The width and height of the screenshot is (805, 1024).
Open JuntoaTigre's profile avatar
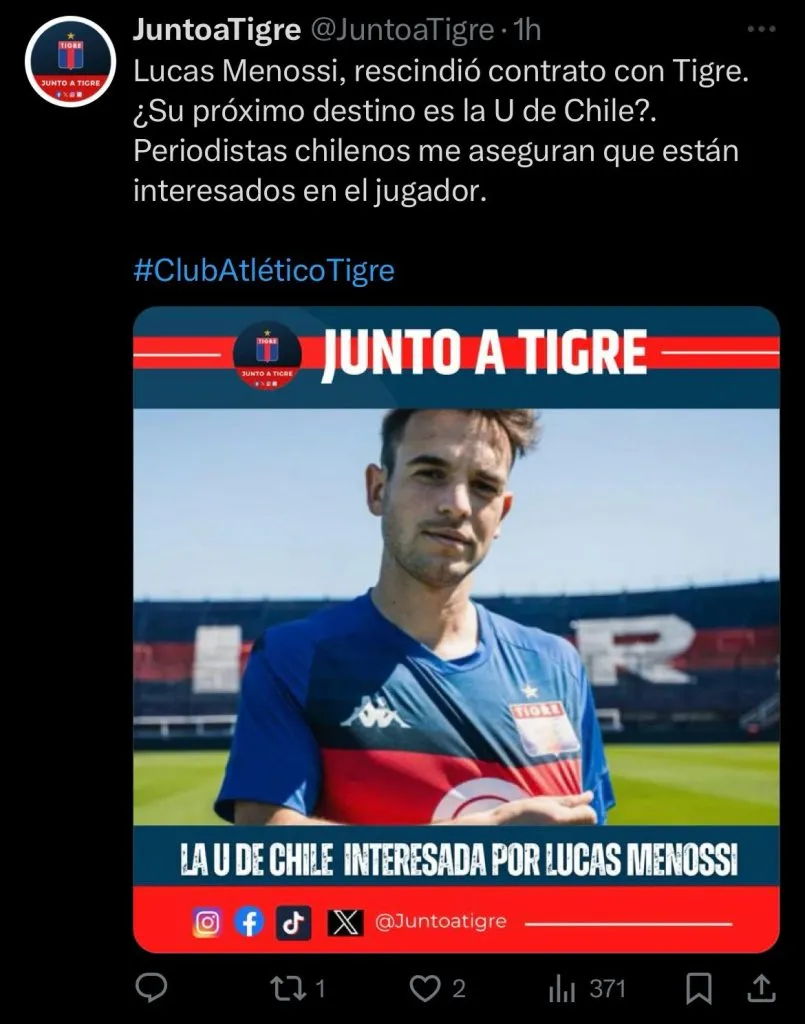tap(66, 61)
